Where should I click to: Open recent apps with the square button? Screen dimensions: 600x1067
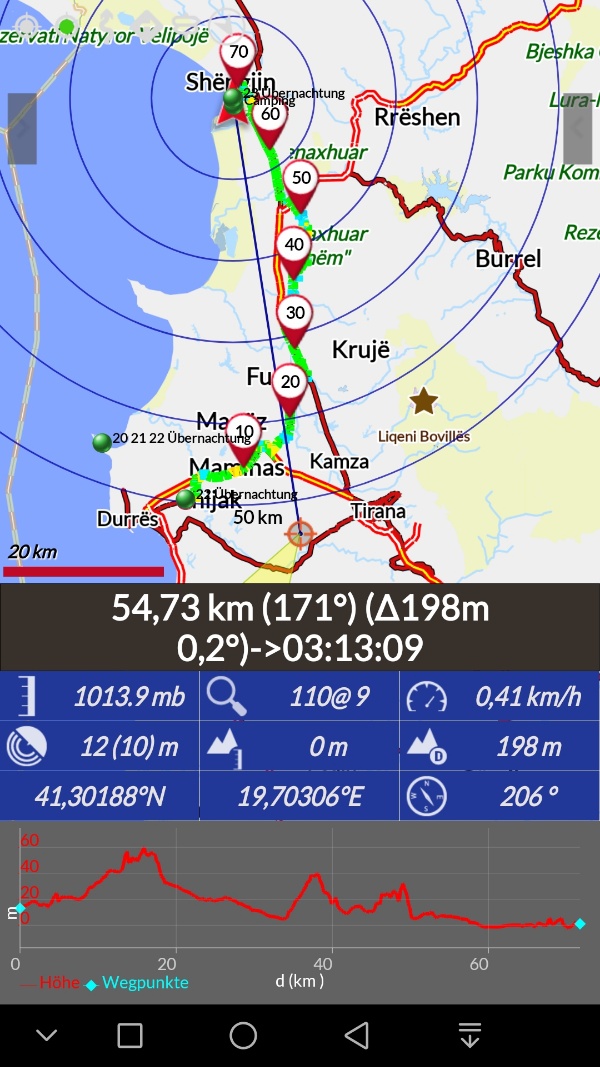coord(130,1036)
